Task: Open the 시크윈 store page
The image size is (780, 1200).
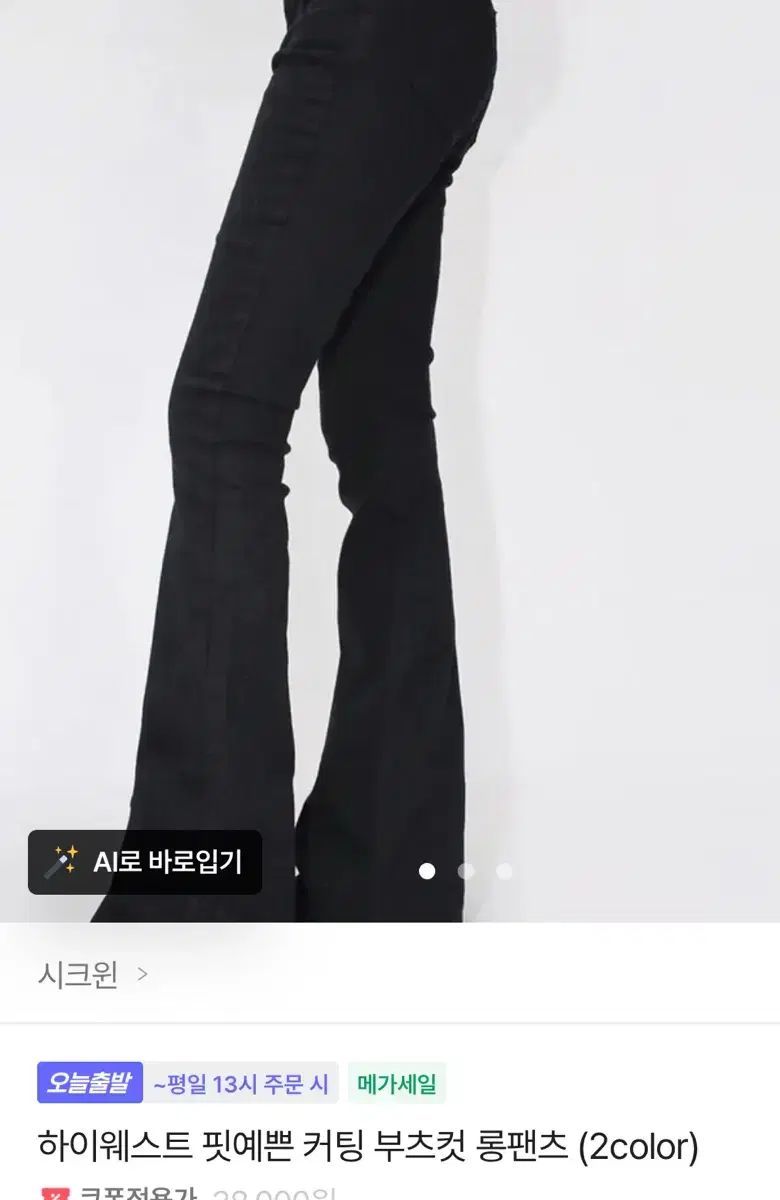Action: click(92, 974)
